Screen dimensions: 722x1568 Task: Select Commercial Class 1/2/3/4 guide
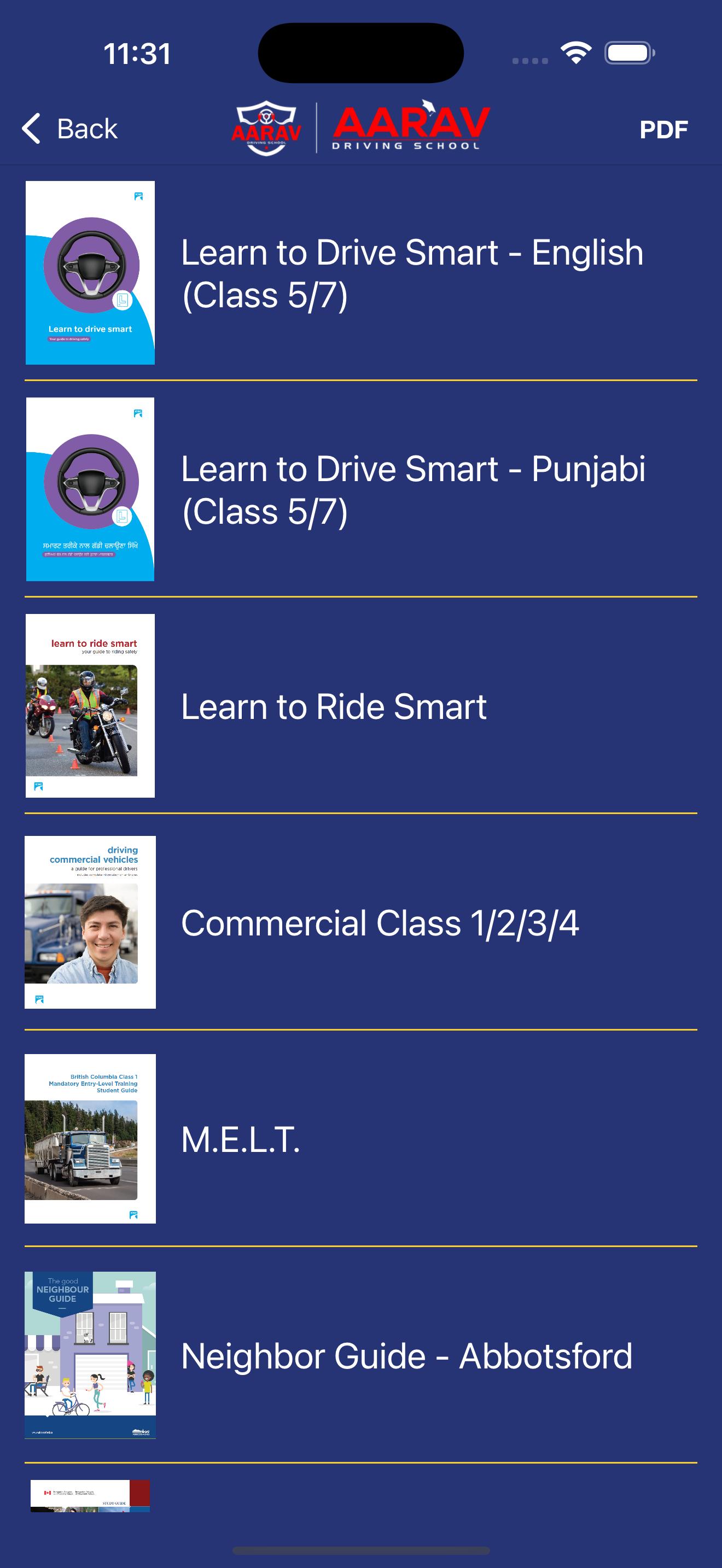[379, 923]
